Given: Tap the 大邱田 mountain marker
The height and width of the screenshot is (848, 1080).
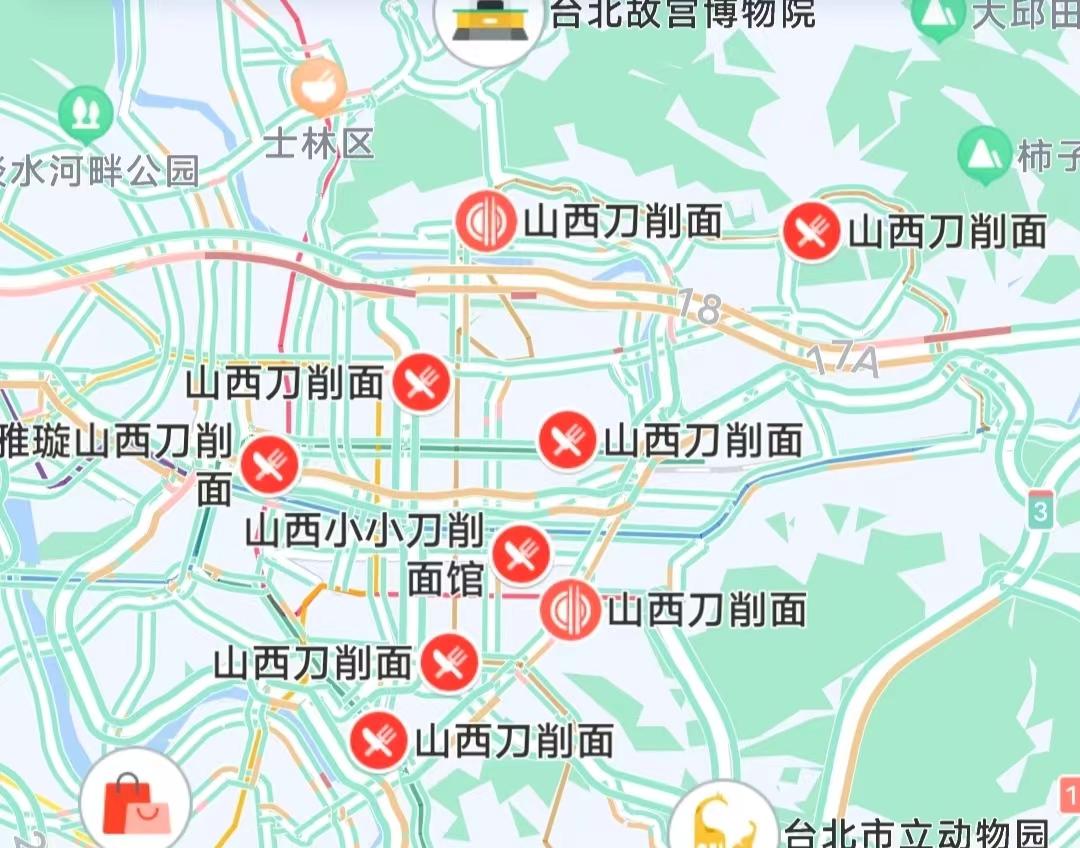Looking at the screenshot, I should [939, 16].
